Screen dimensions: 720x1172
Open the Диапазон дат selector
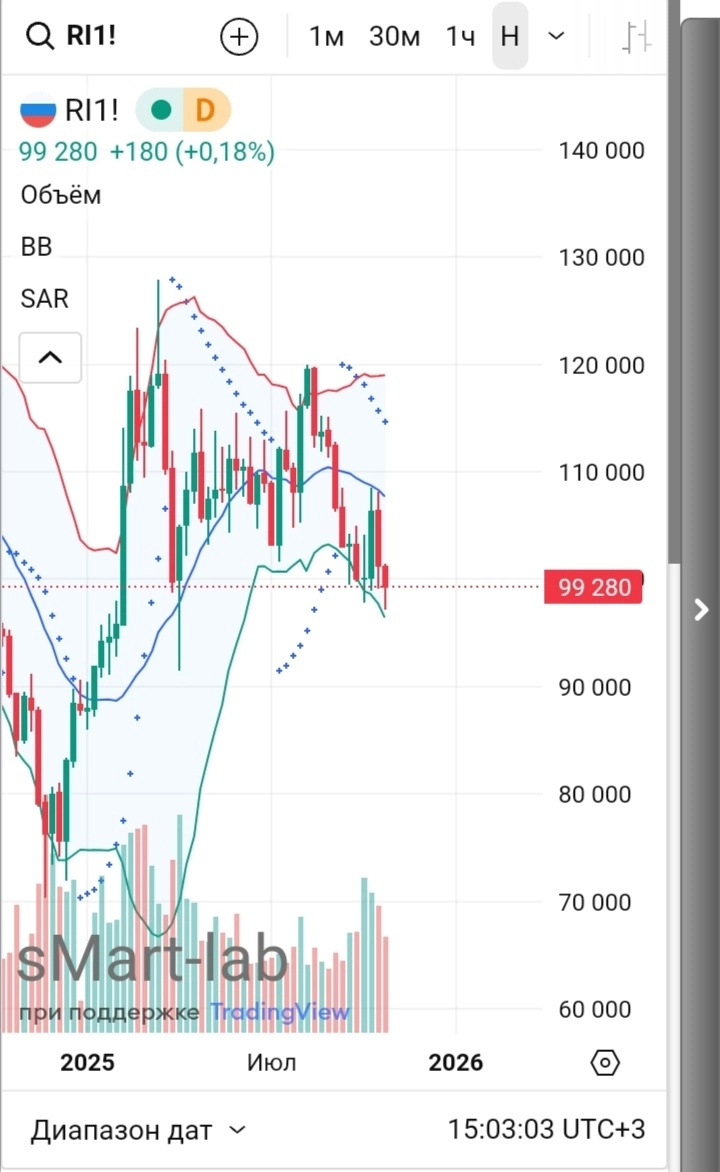(138, 1130)
